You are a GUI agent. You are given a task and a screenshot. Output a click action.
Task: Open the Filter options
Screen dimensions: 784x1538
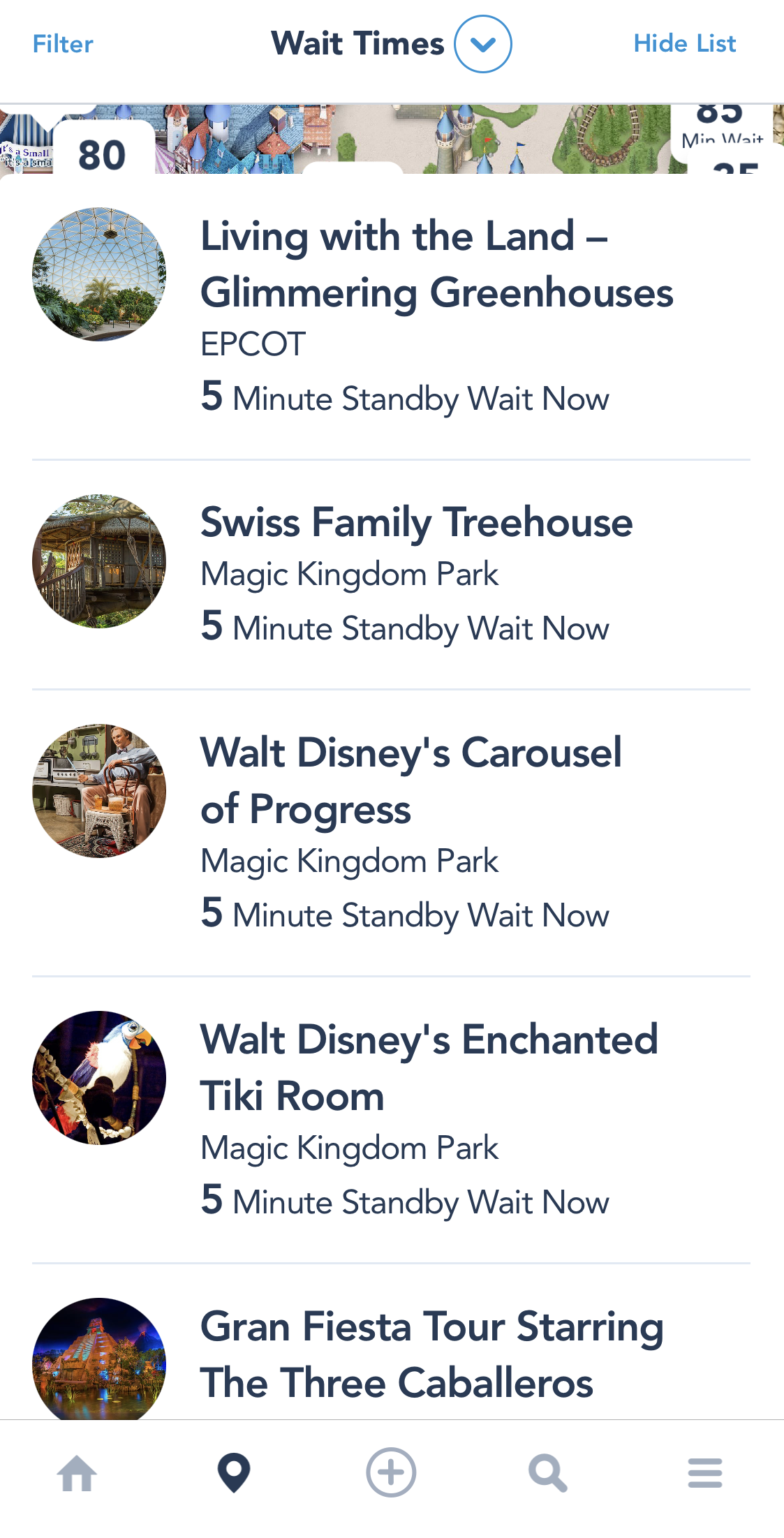(x=63, y=44)
